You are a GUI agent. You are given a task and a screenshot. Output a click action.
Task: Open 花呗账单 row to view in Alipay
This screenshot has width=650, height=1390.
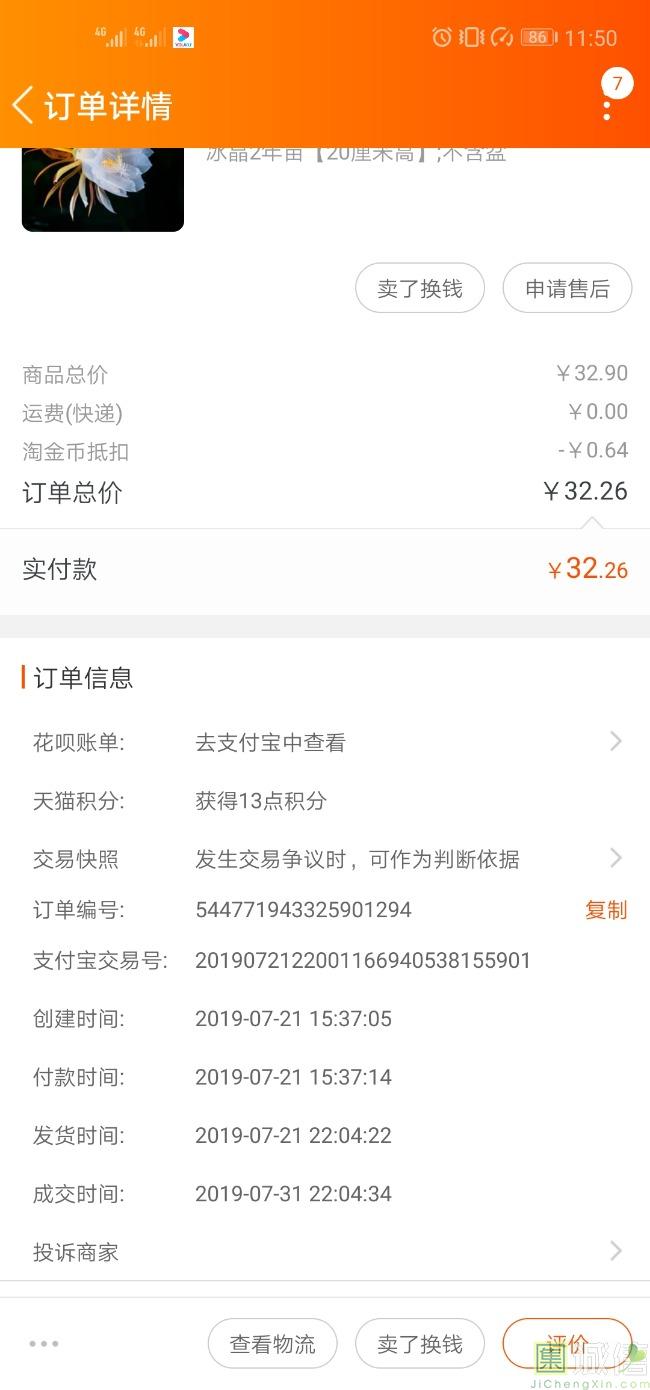point(325,742)
